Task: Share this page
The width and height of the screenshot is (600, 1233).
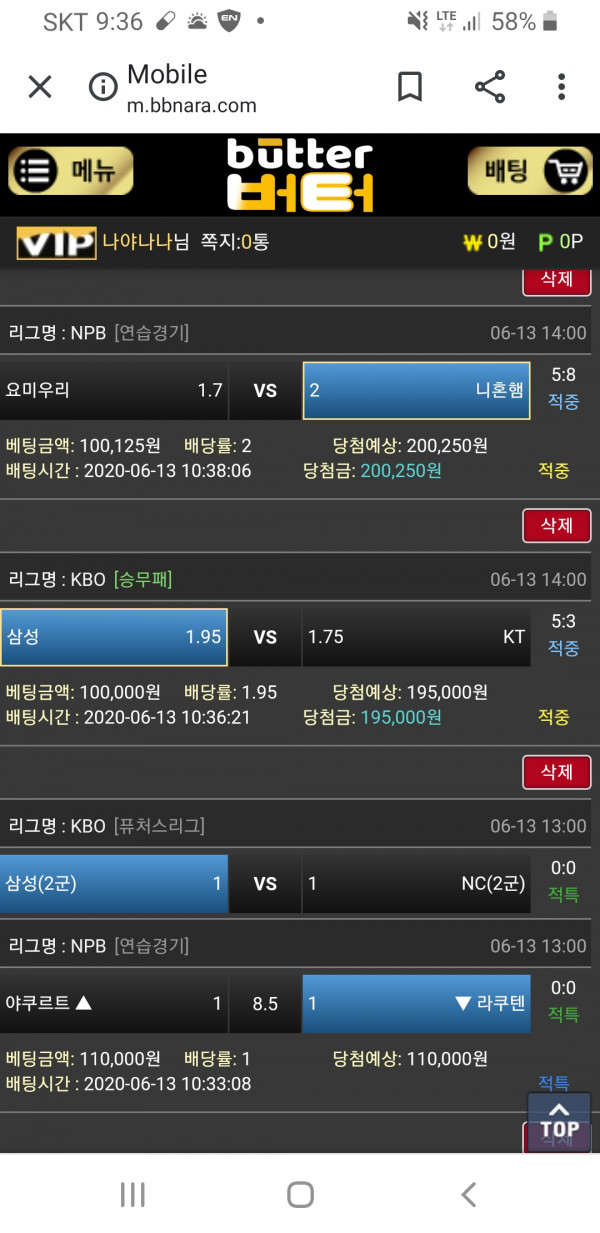Action: (x=490, y=88)
